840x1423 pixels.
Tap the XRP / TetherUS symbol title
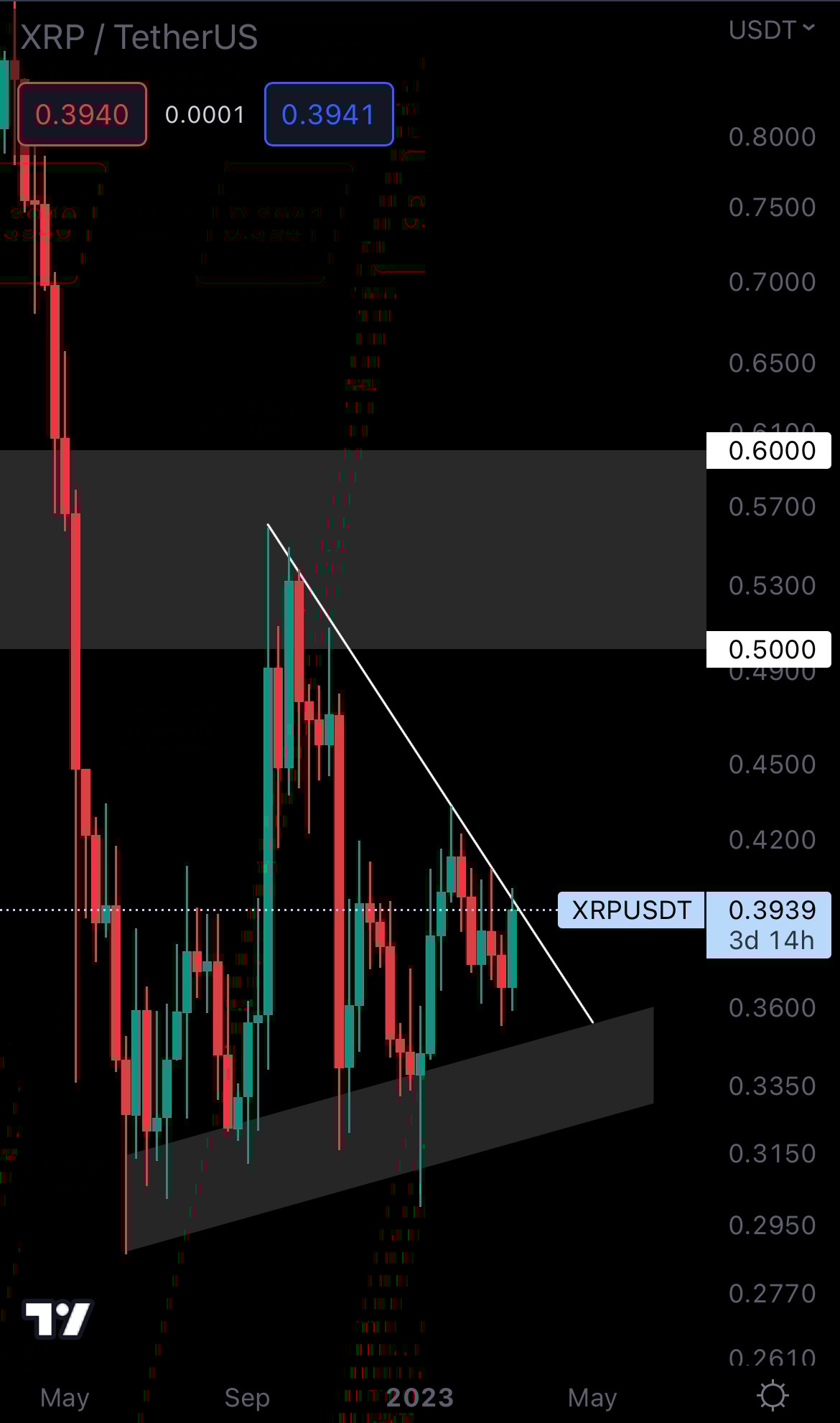click(x=139, y=37)
